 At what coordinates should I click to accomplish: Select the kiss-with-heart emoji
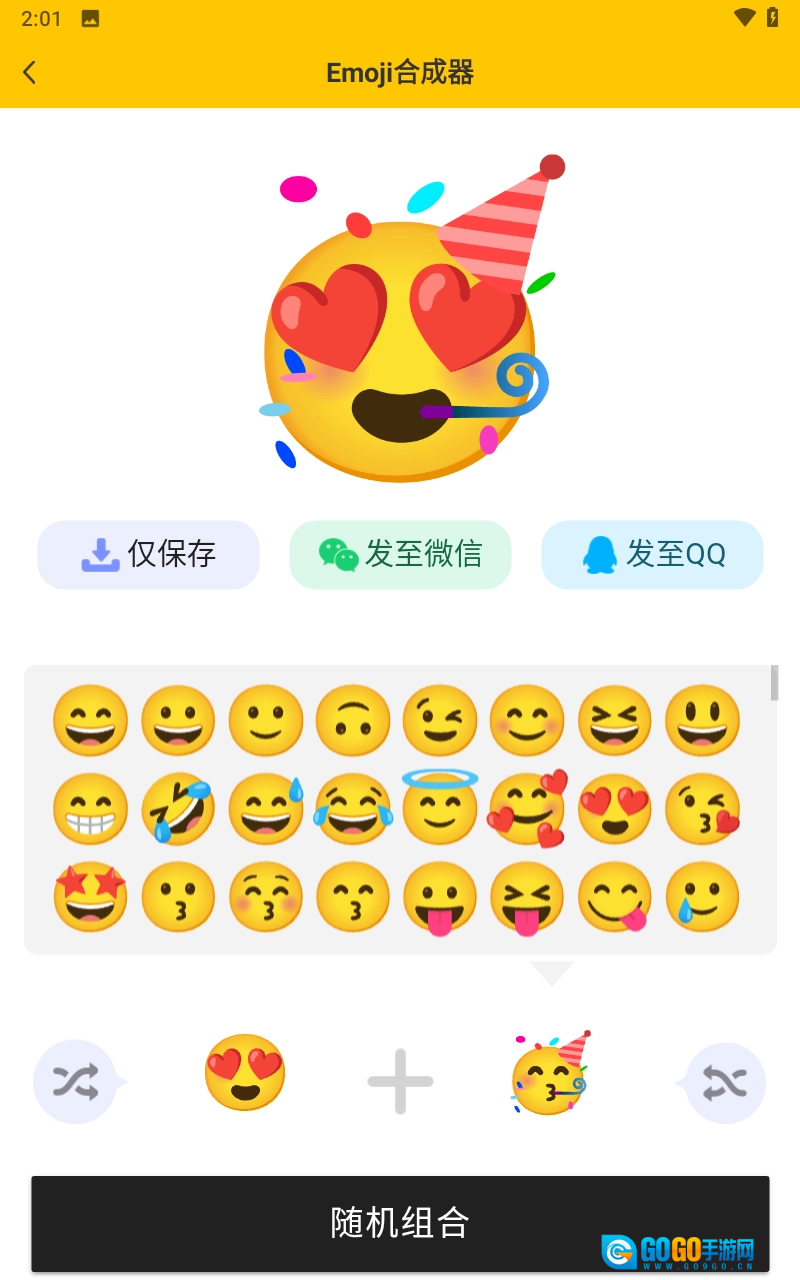point(703,809)
